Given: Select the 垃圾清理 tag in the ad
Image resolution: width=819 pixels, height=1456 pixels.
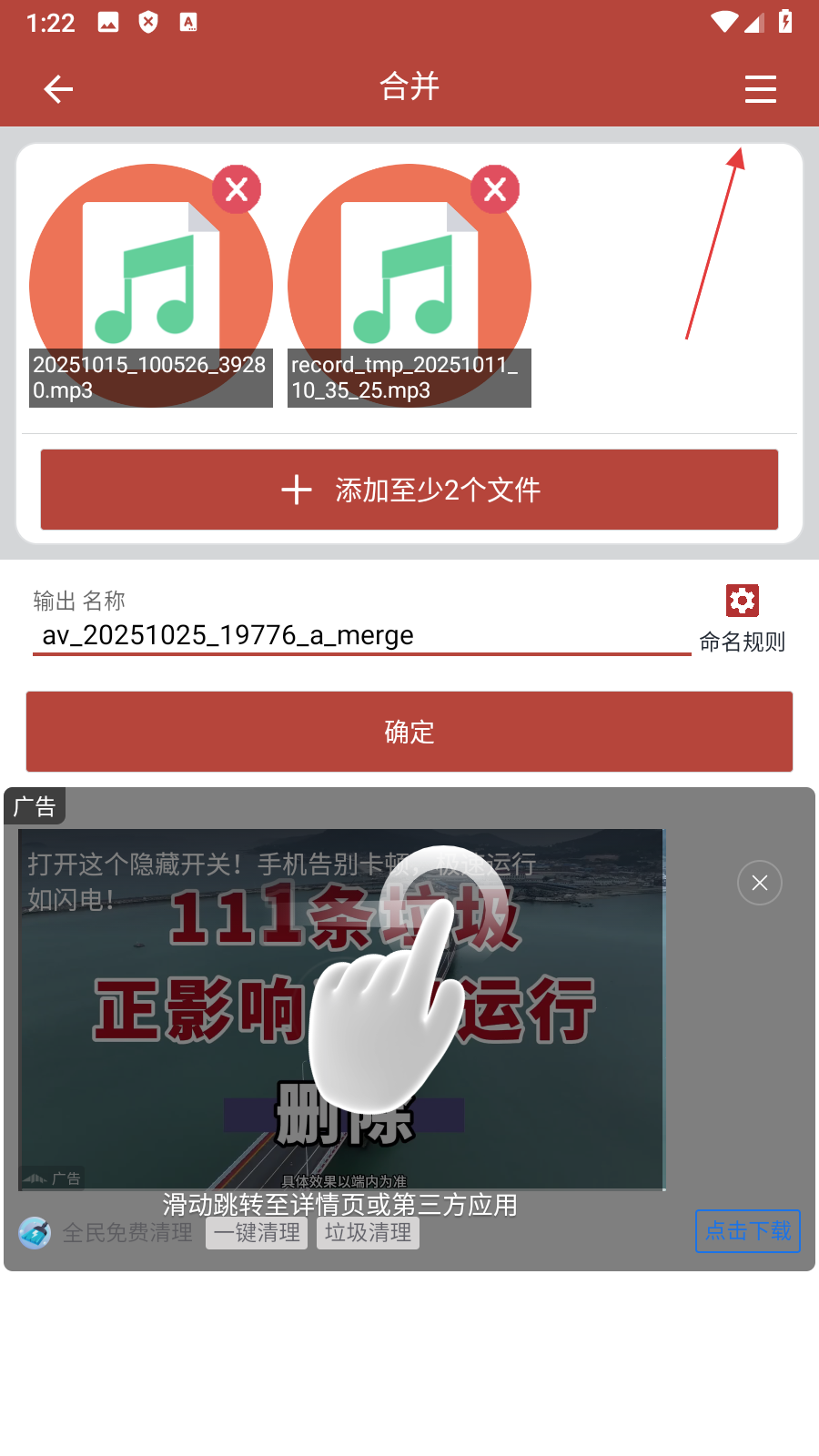Looking at the screenshot, I should (368, 1233).
